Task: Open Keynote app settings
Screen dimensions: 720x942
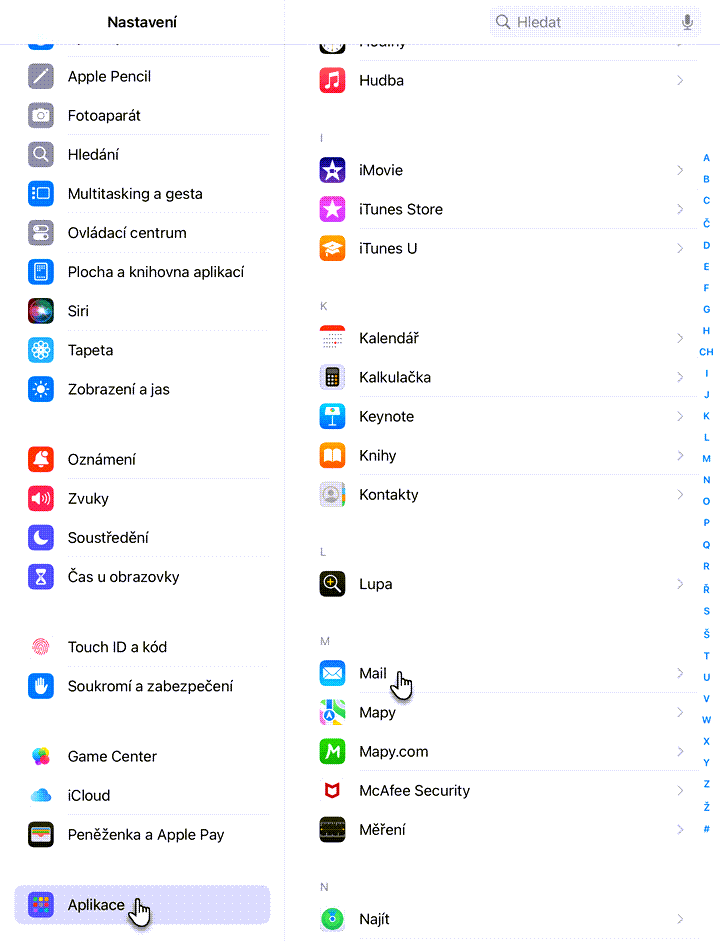Action: 500,416
